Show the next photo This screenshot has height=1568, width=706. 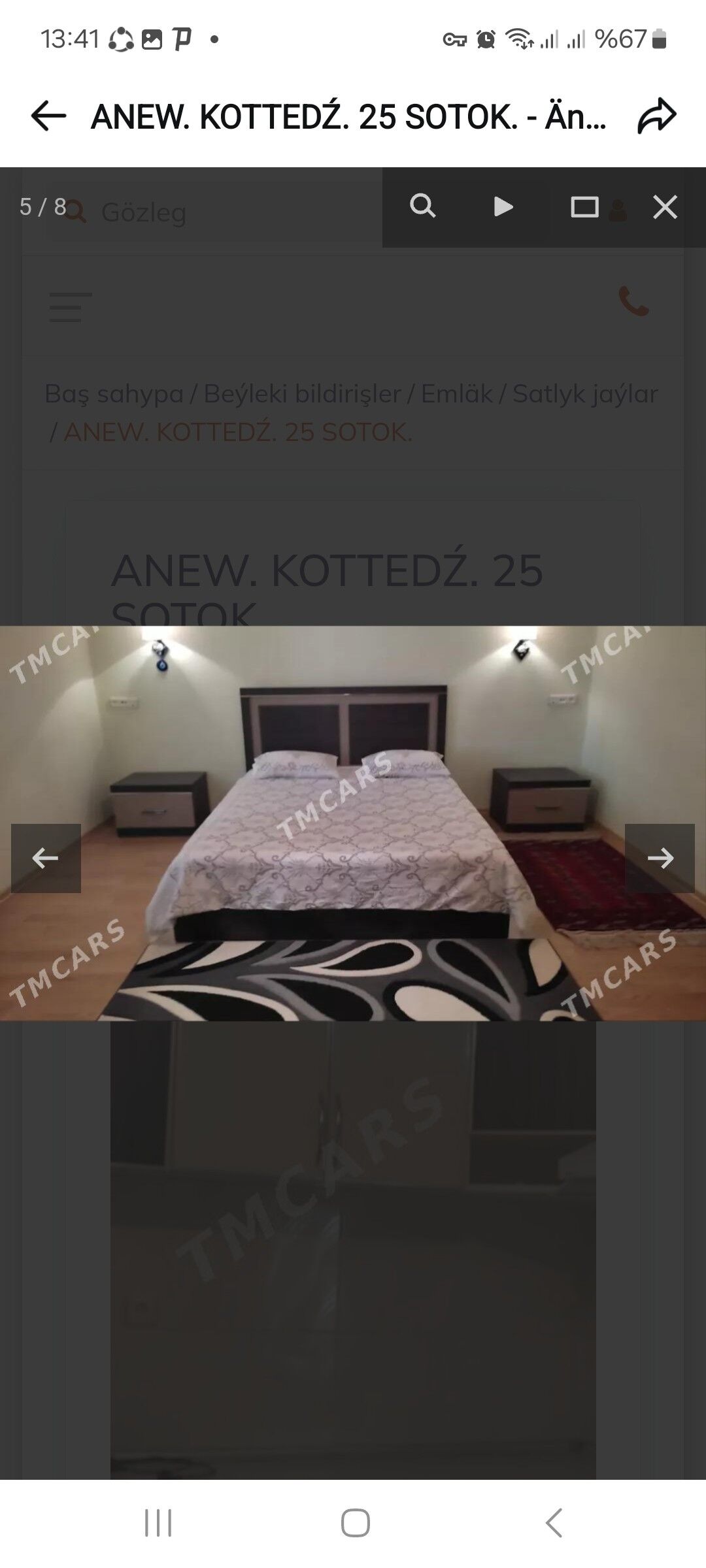coord(660,858)
